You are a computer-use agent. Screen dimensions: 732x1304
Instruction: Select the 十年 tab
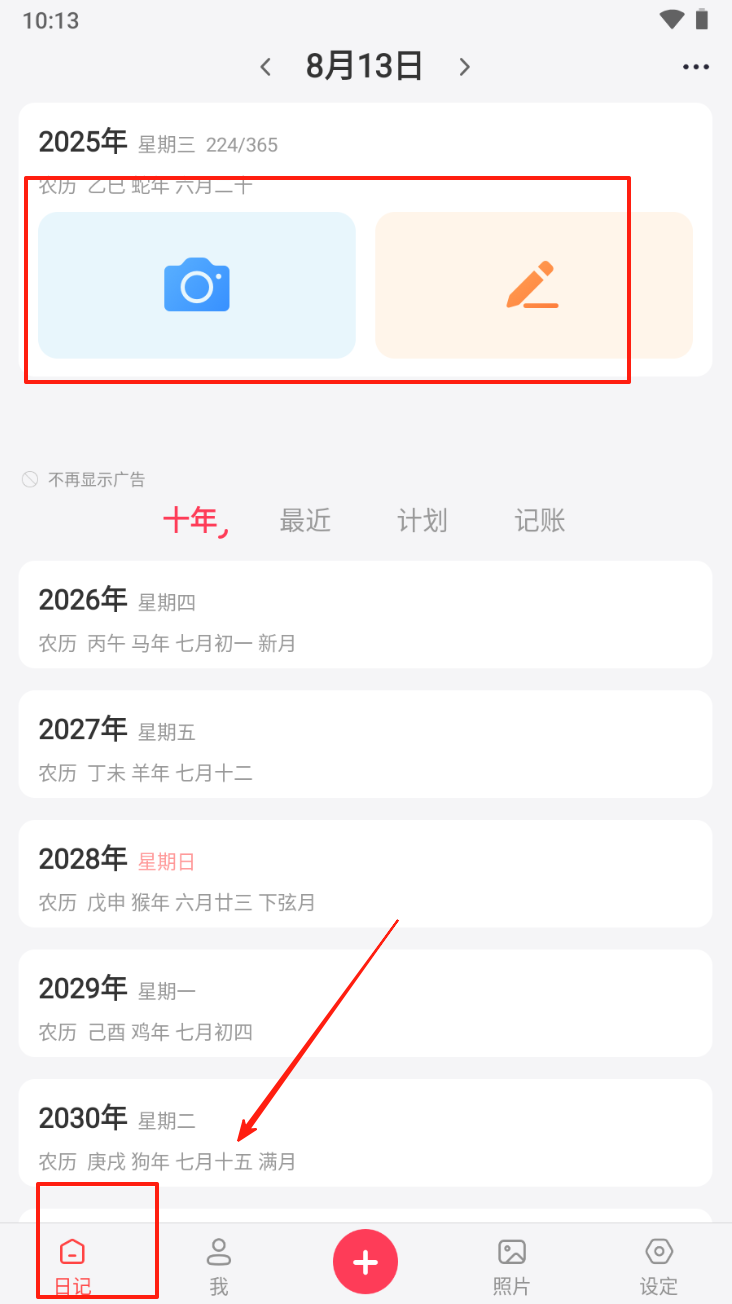click(x=191, y=520)
